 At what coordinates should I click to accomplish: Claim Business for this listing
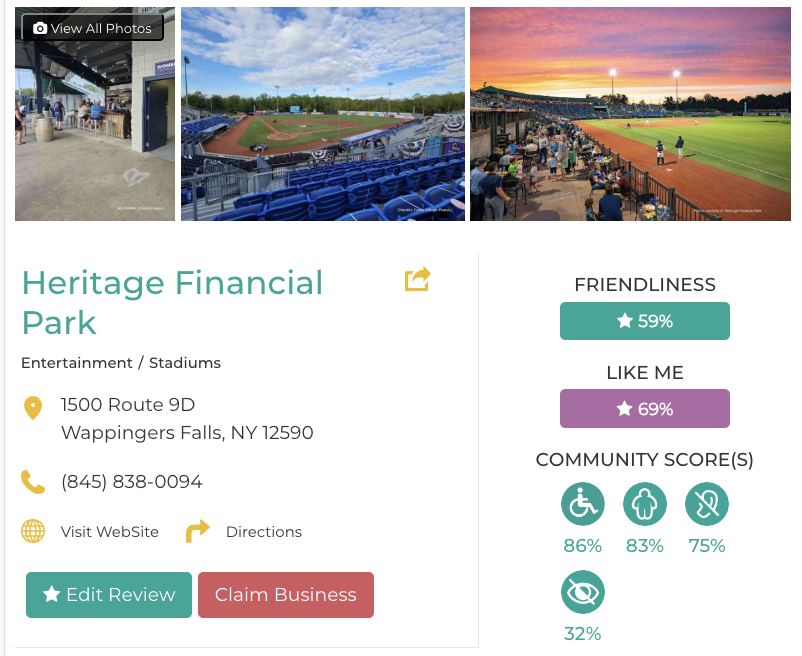286,595
